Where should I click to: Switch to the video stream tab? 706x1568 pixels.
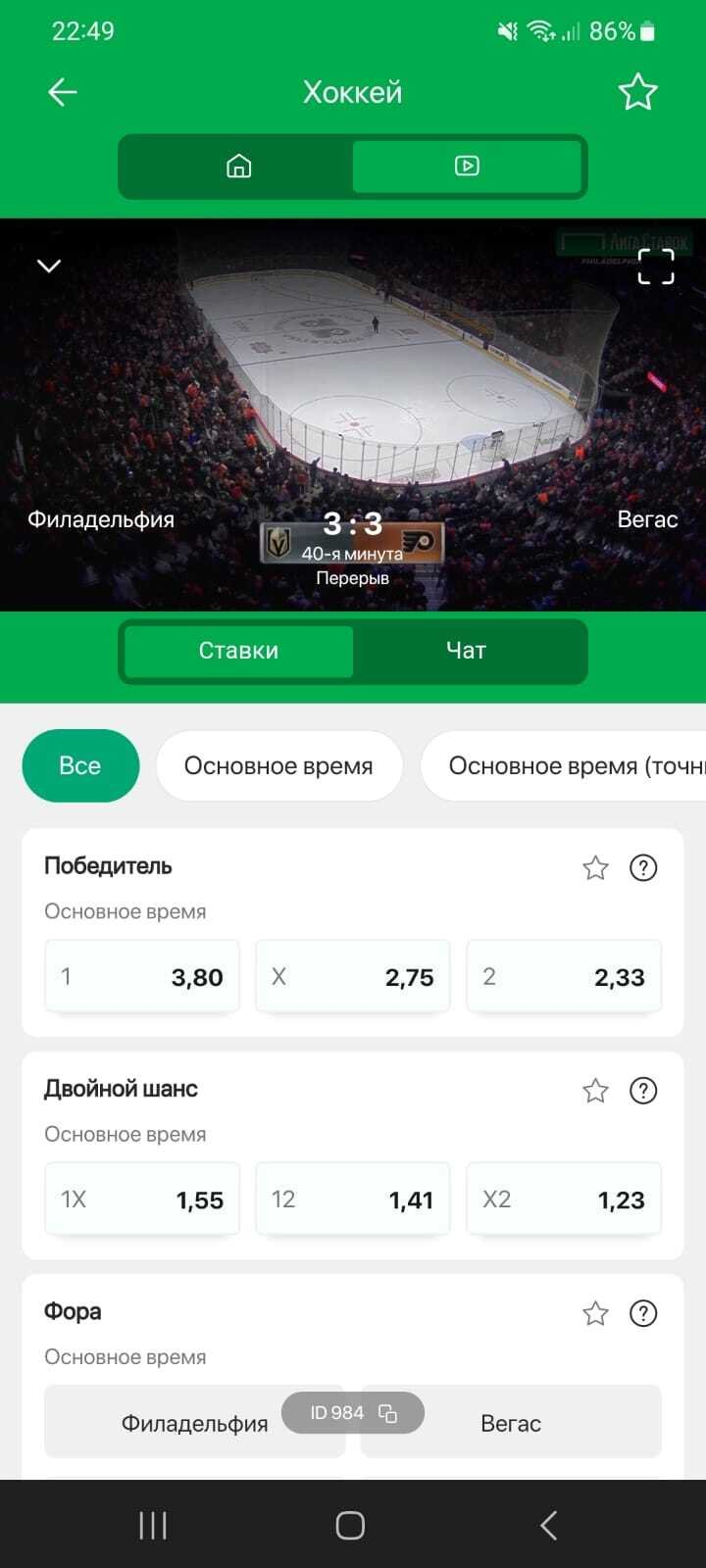[467, 166]
